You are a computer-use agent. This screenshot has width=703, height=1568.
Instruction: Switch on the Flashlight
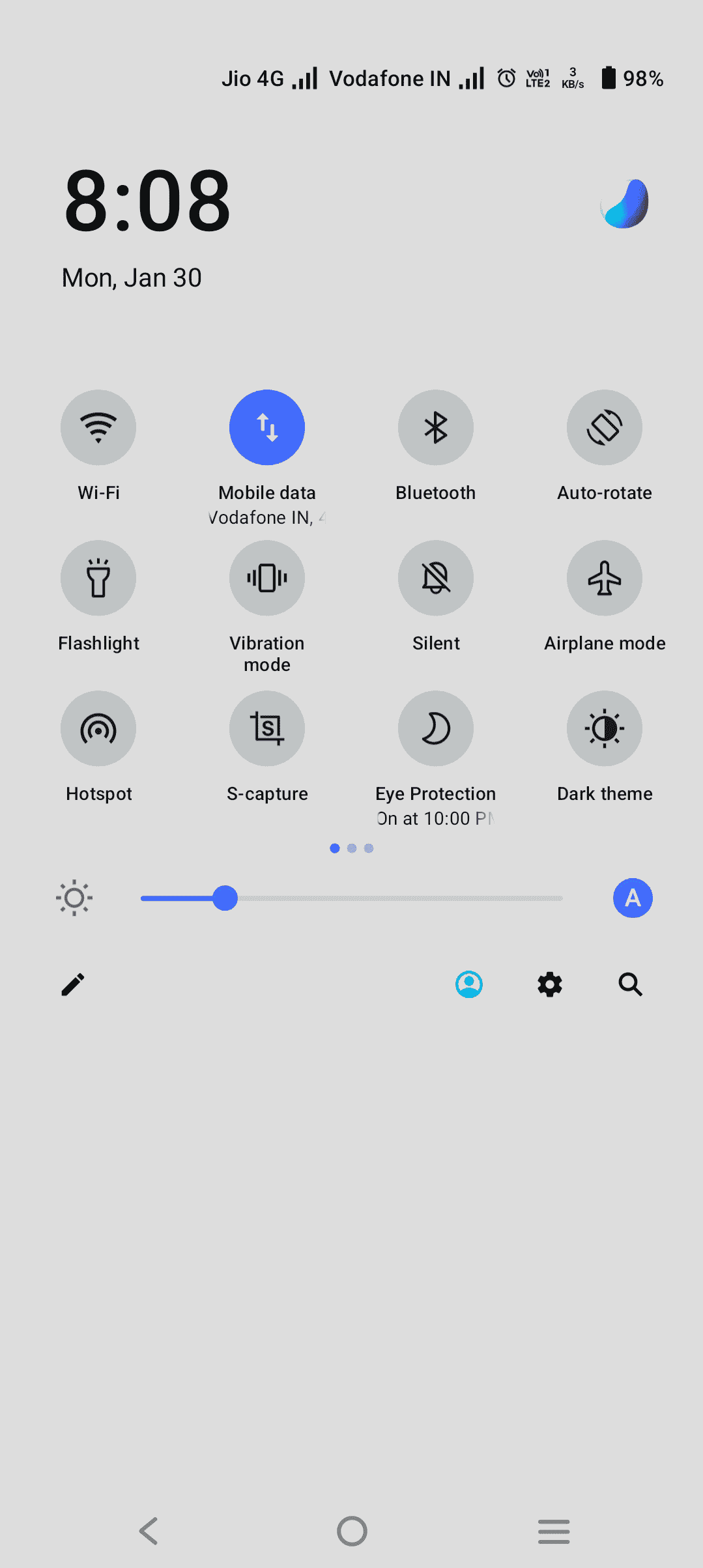tap(98, 578)
